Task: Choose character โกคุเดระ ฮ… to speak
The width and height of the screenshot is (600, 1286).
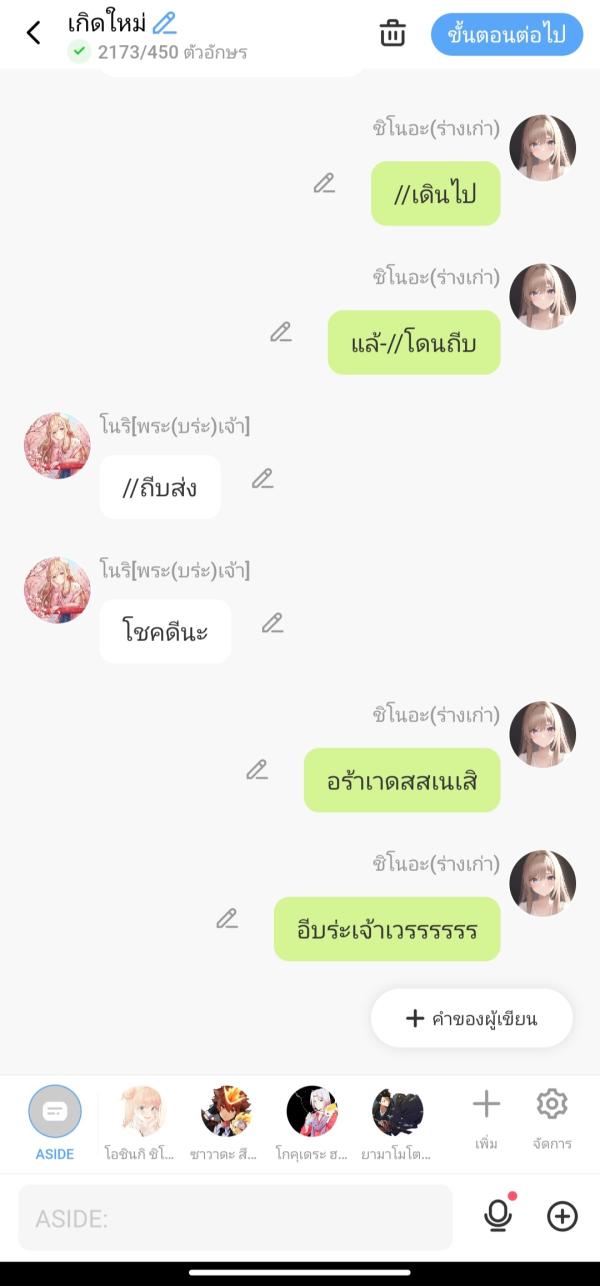Action: (312, 1122)
